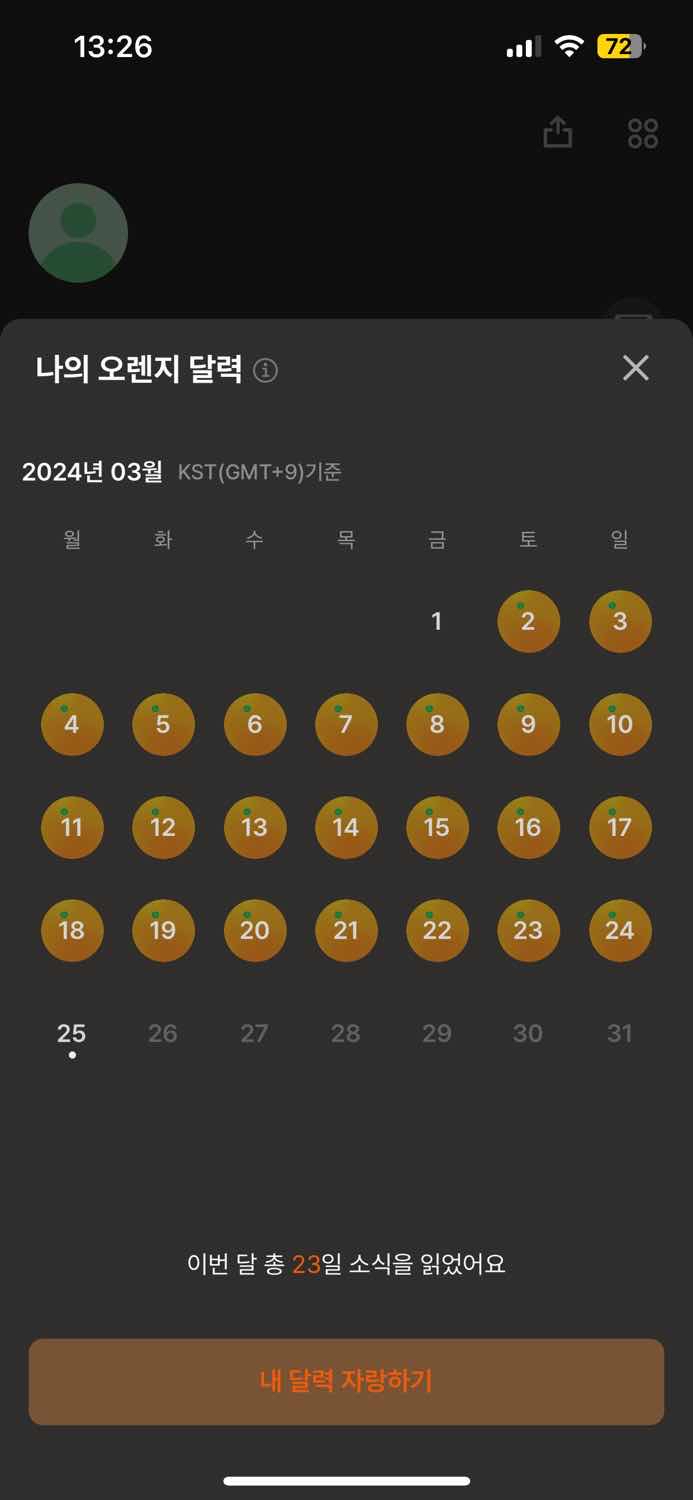Open the four-square grid menu icon
Image resolution: width=693 pixels, height=1500 pixels.
[x=642, y=134]
